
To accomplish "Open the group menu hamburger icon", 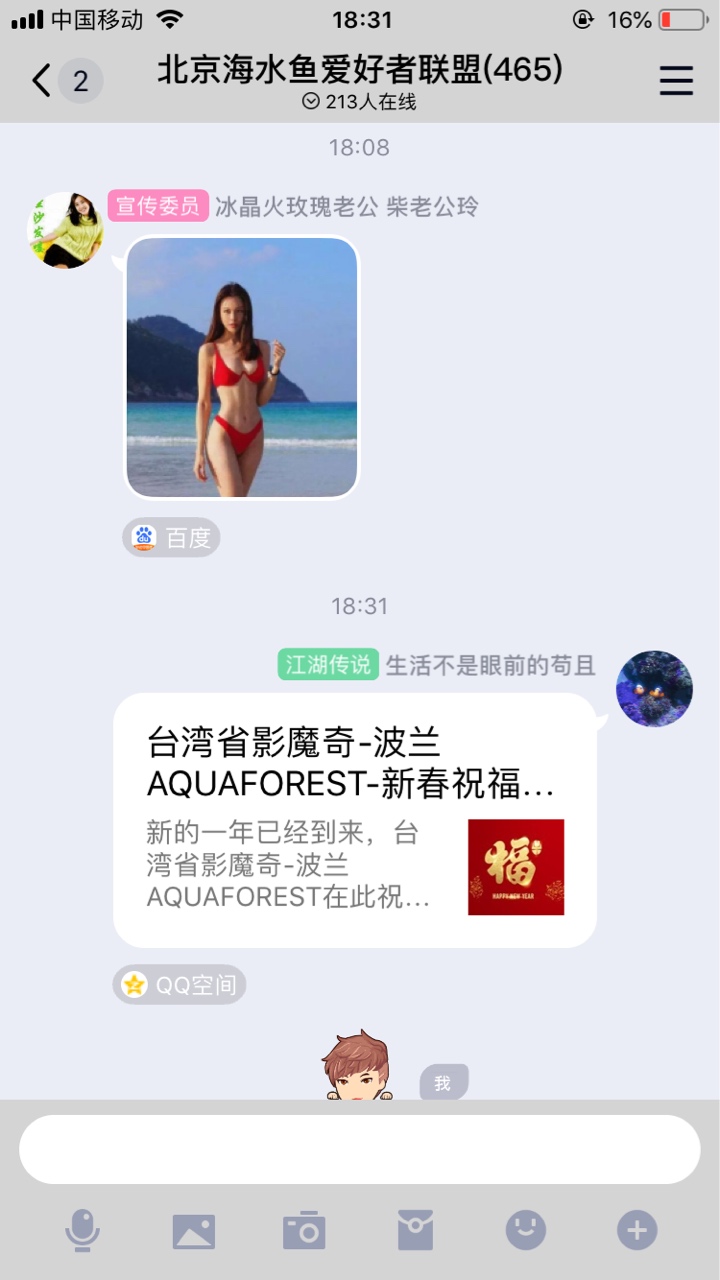I will click(676, 81).
